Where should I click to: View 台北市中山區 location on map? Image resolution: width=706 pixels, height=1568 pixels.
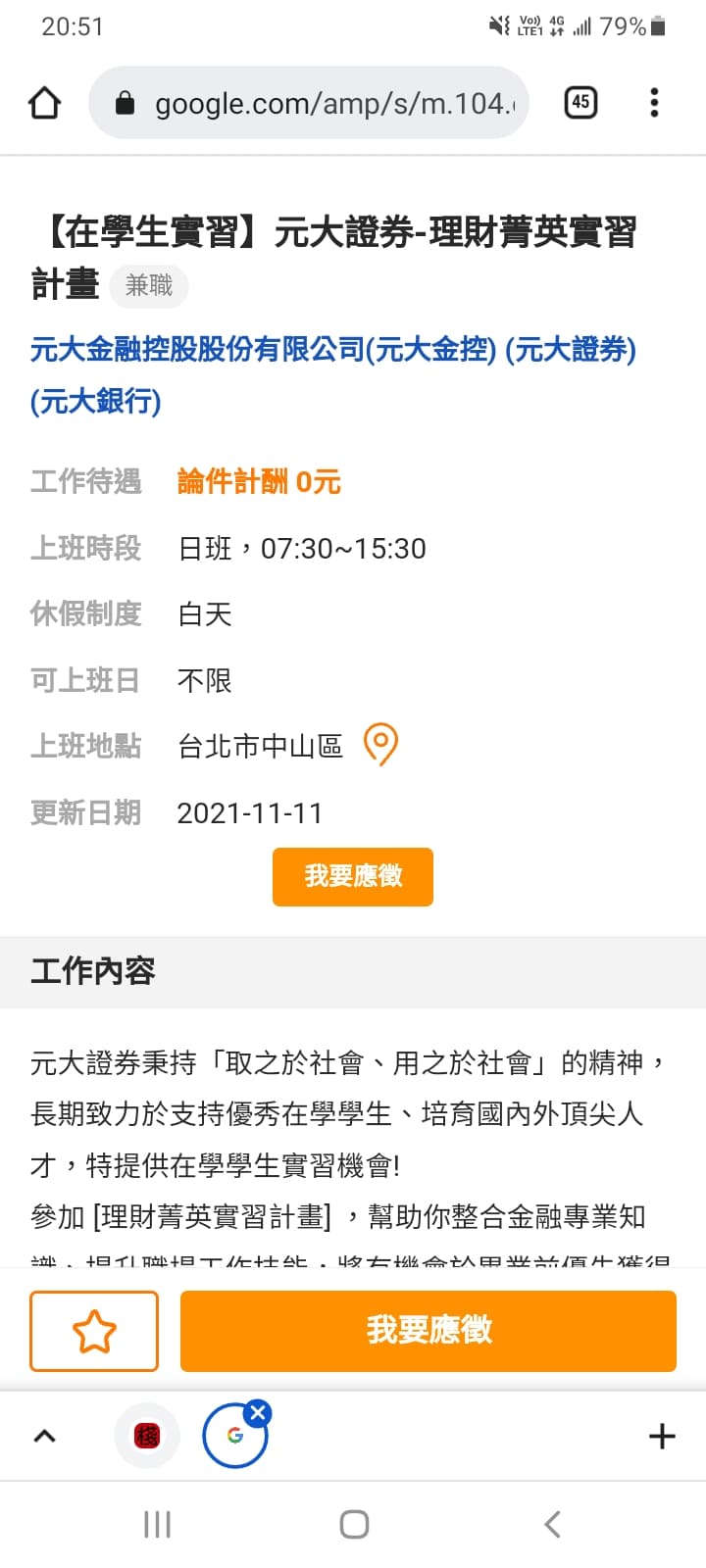380,745
